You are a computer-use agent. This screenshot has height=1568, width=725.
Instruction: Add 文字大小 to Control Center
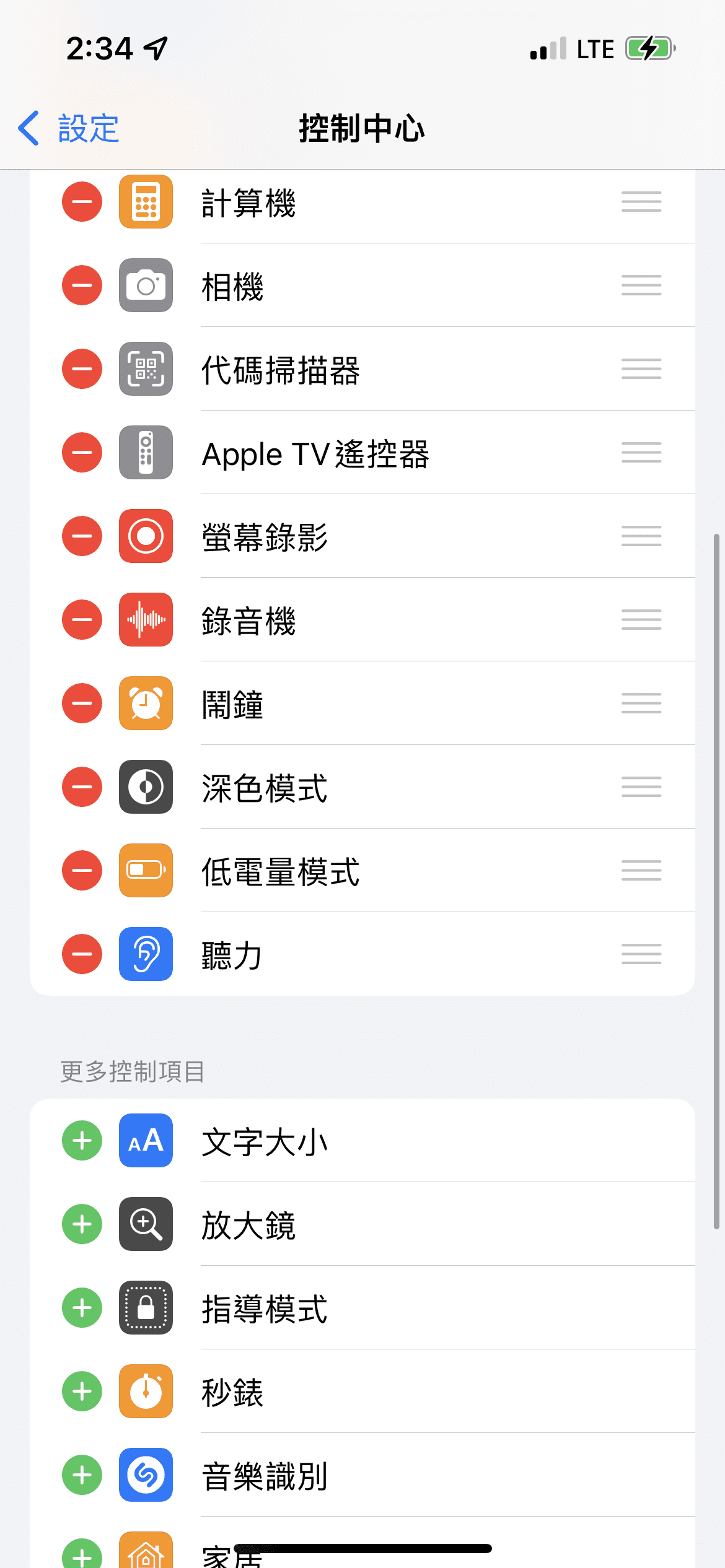click(x=82, y=1141)
